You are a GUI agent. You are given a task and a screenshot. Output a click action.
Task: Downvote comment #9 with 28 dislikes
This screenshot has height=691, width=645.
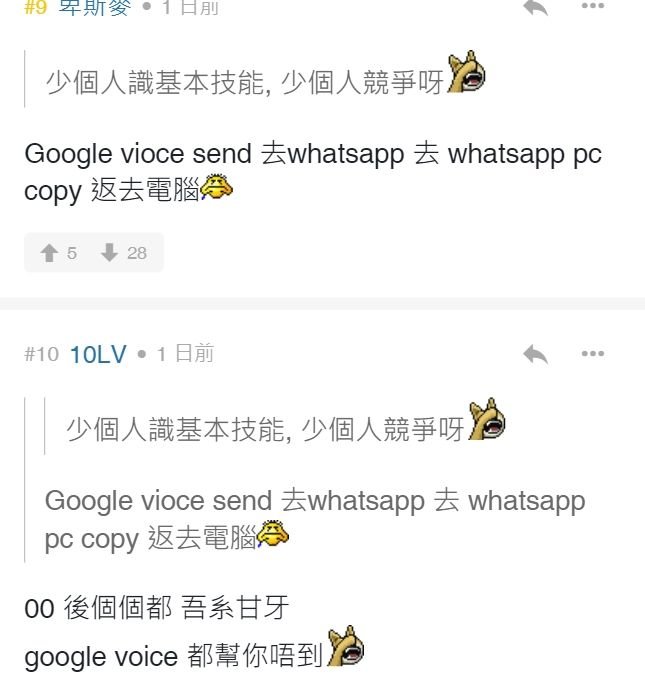[123, 253]
